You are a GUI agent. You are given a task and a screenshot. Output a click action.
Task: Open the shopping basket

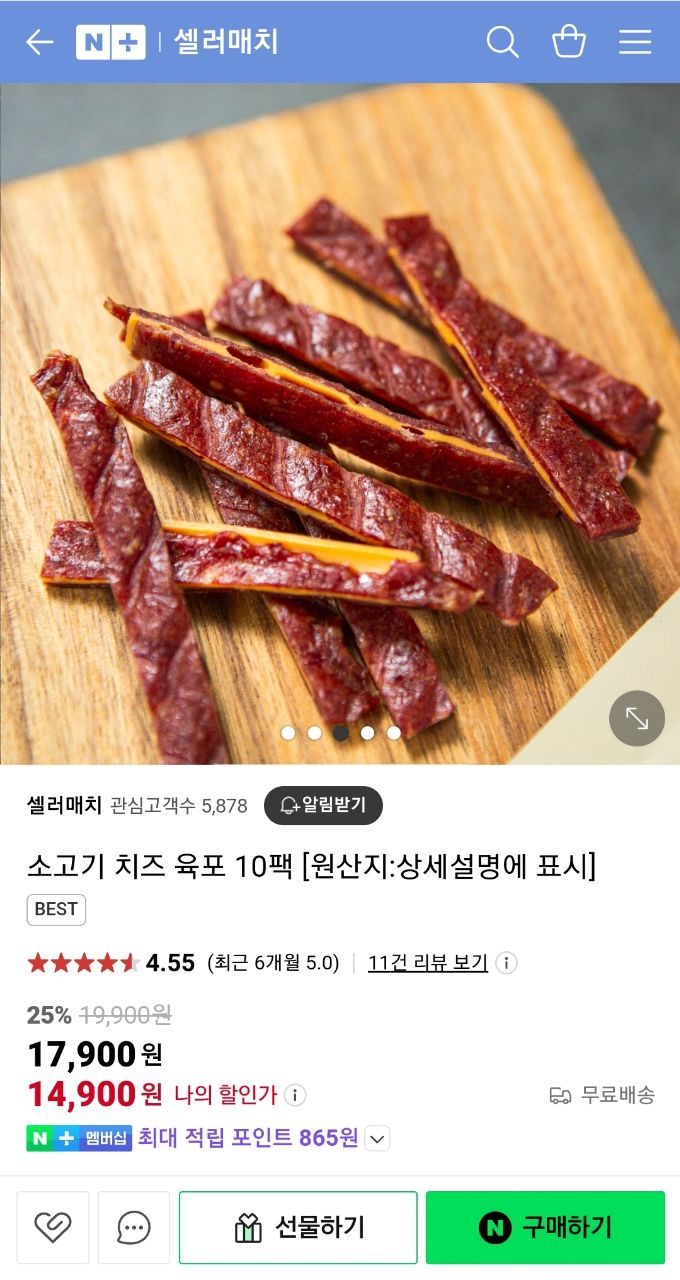click(x=569, y=42)
